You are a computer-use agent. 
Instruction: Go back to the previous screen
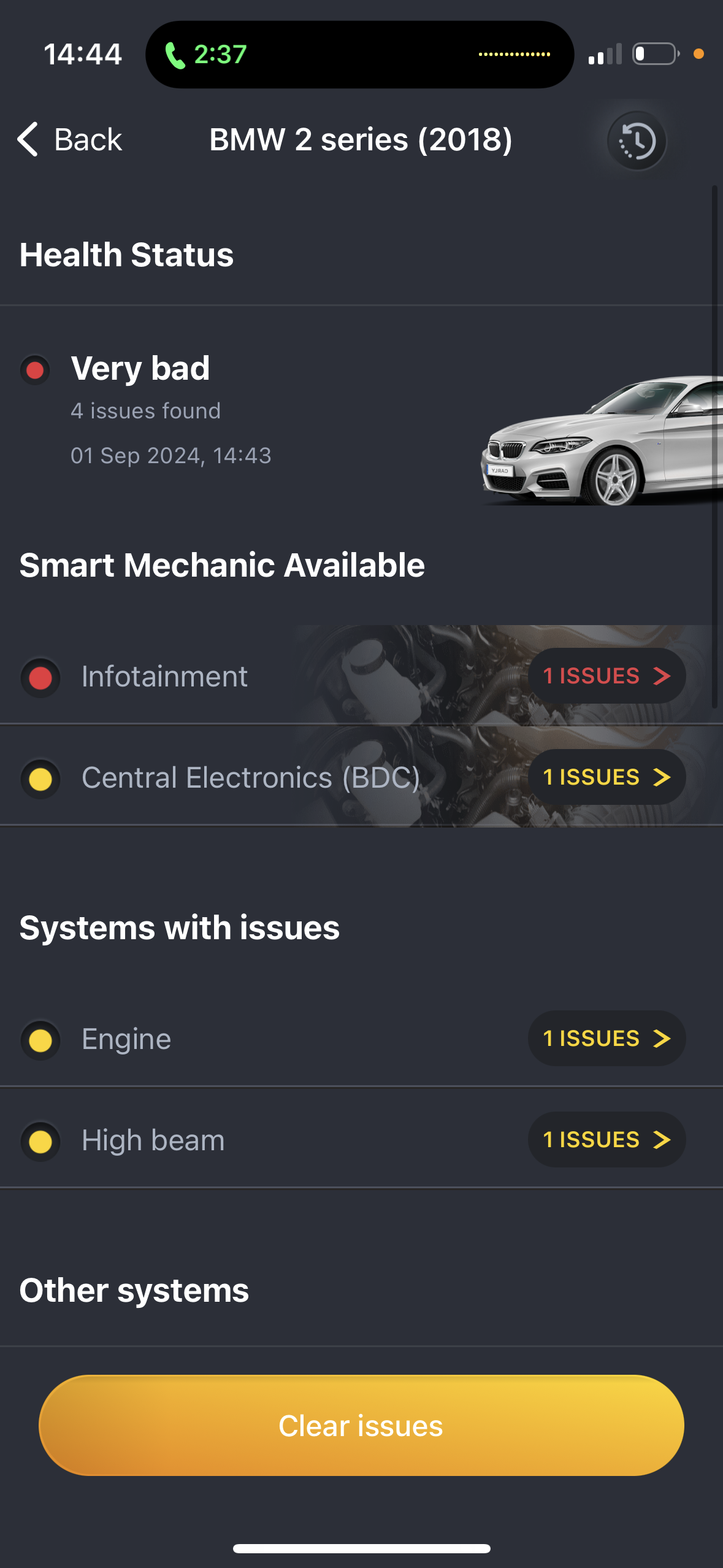(x=69, y=140)
